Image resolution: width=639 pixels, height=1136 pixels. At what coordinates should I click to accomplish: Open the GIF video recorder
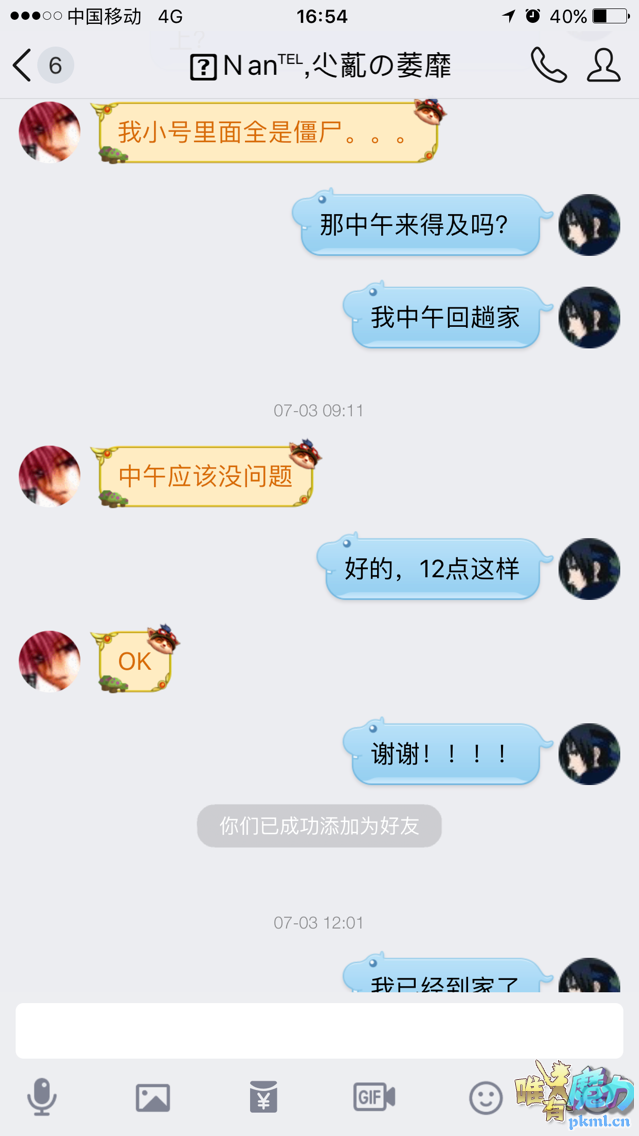374,1097
